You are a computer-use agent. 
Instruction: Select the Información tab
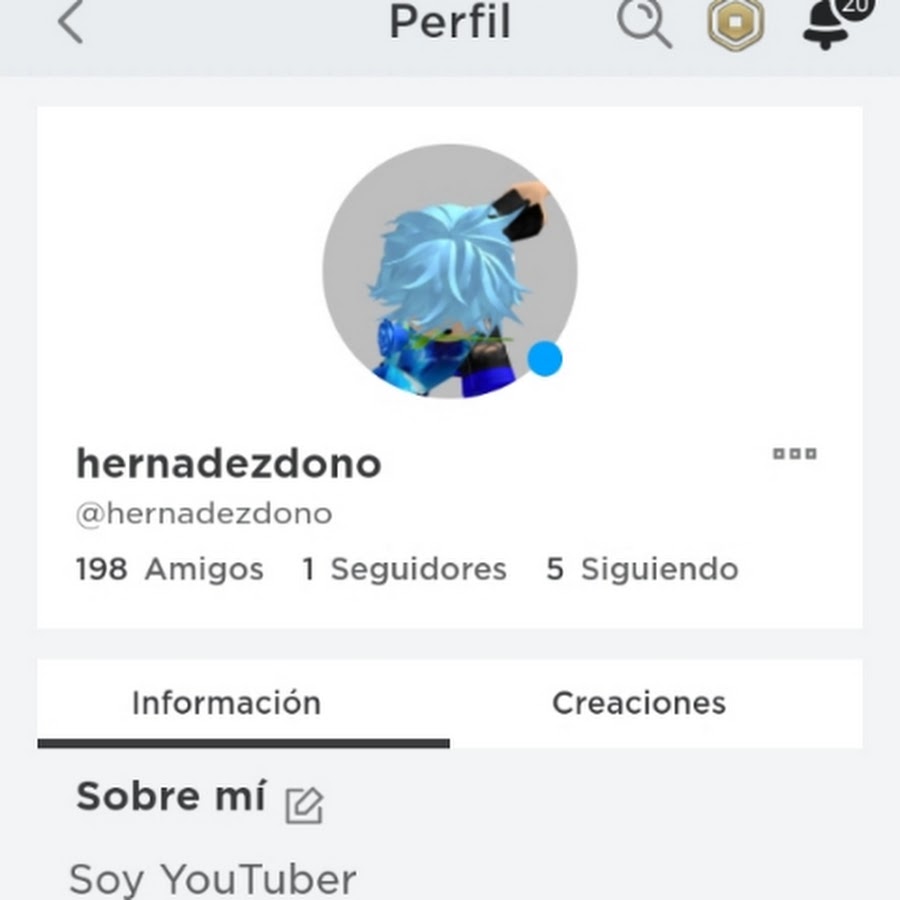pyautogui.click(x=227, y=703)
